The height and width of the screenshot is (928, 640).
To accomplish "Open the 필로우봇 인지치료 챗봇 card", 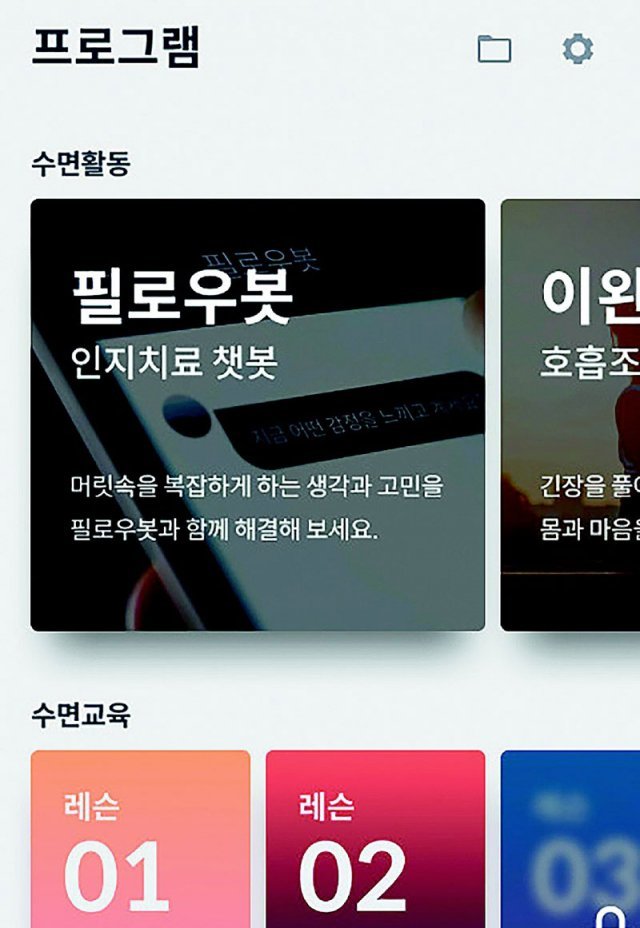I will click(257, 414).
